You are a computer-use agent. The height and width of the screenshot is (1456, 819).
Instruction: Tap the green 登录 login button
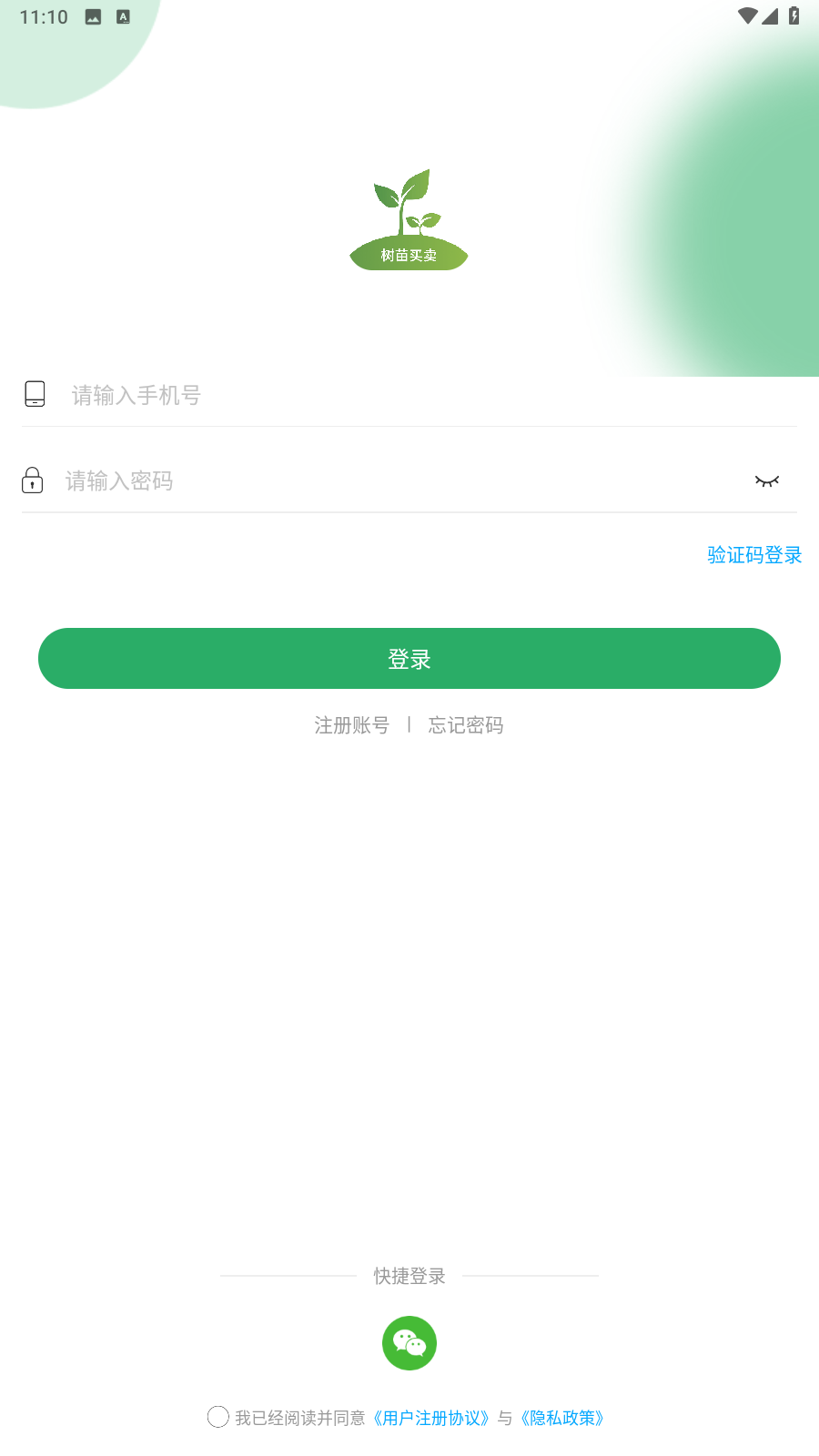(409, 658)
